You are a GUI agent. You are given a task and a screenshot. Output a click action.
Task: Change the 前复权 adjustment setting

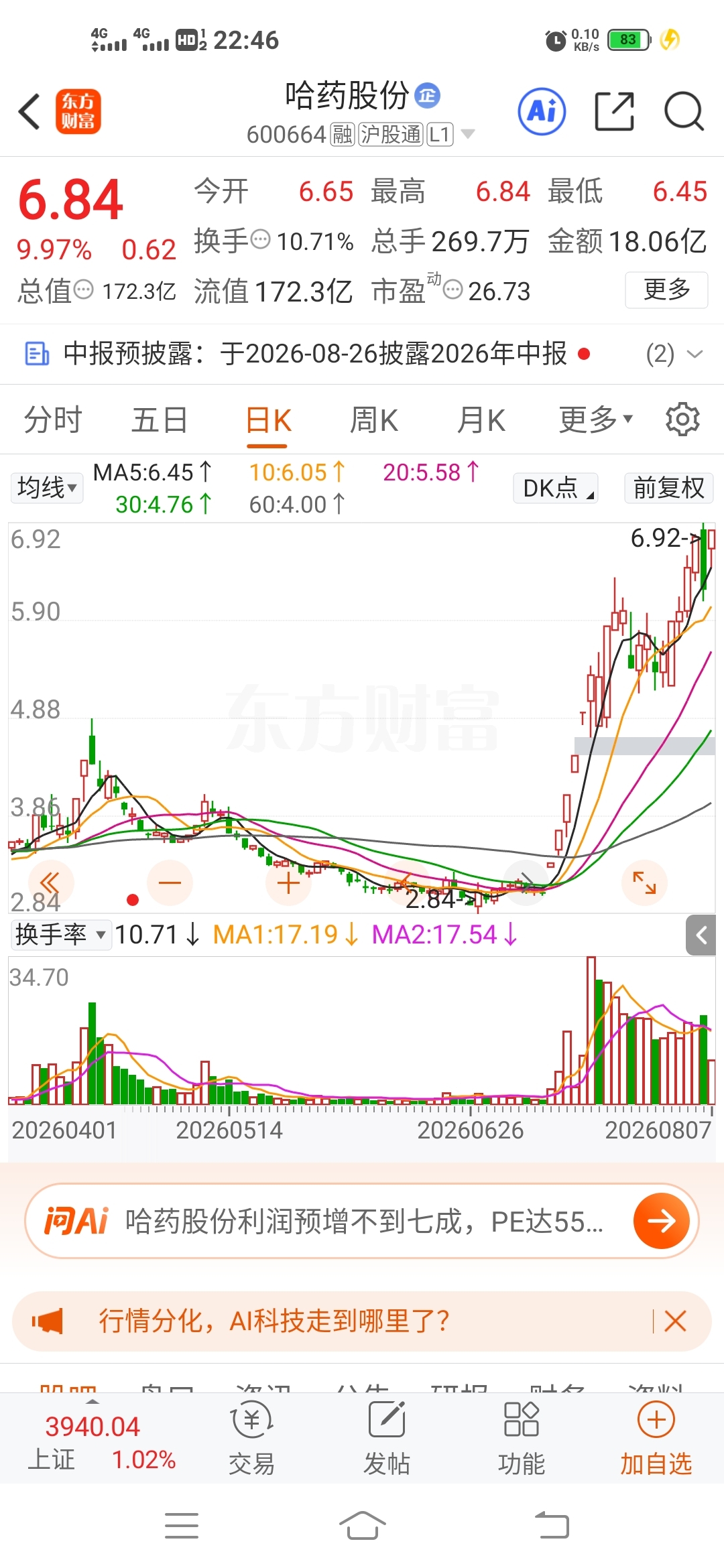668,488
